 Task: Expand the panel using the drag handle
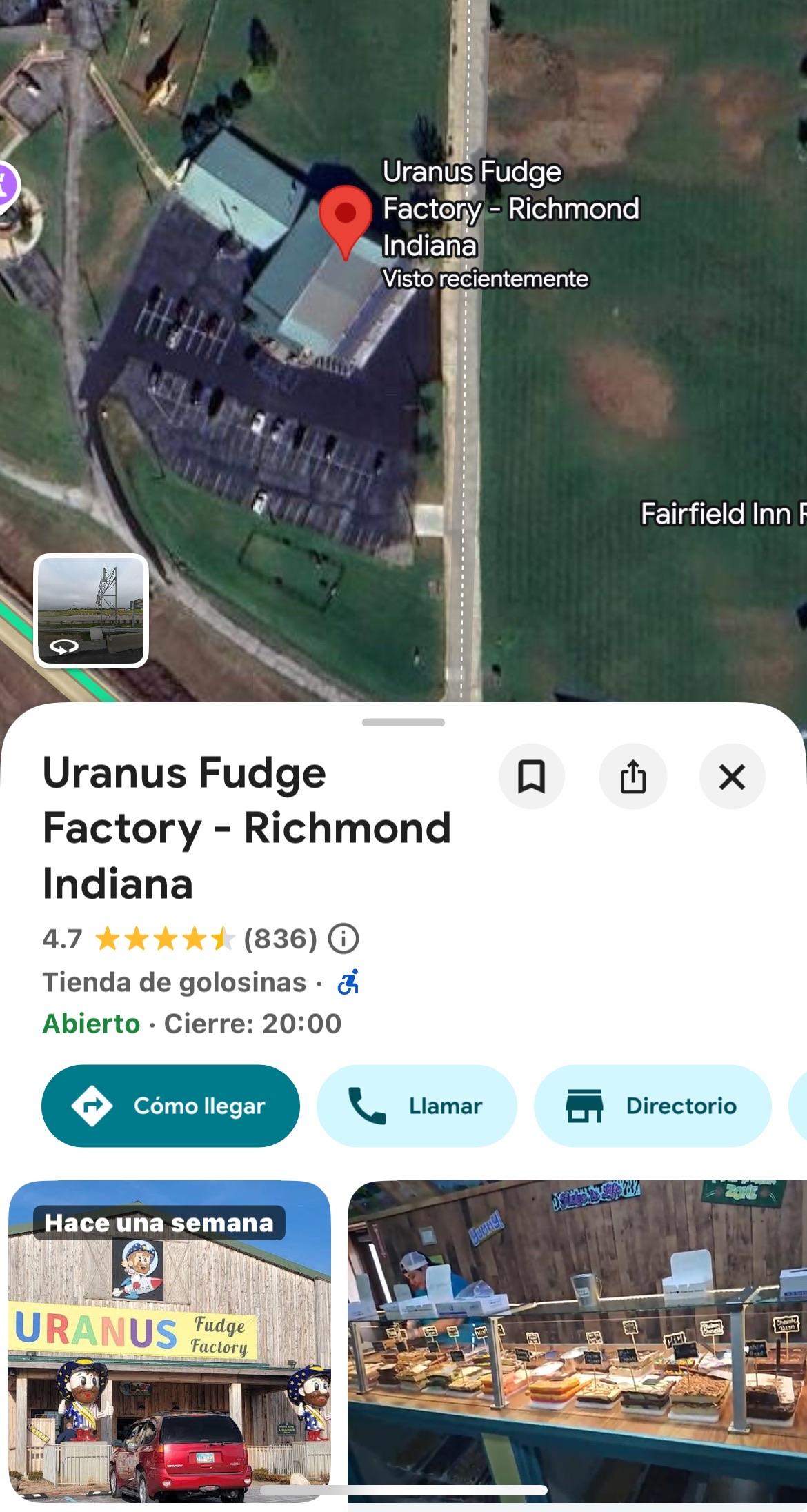pos(403,722)
